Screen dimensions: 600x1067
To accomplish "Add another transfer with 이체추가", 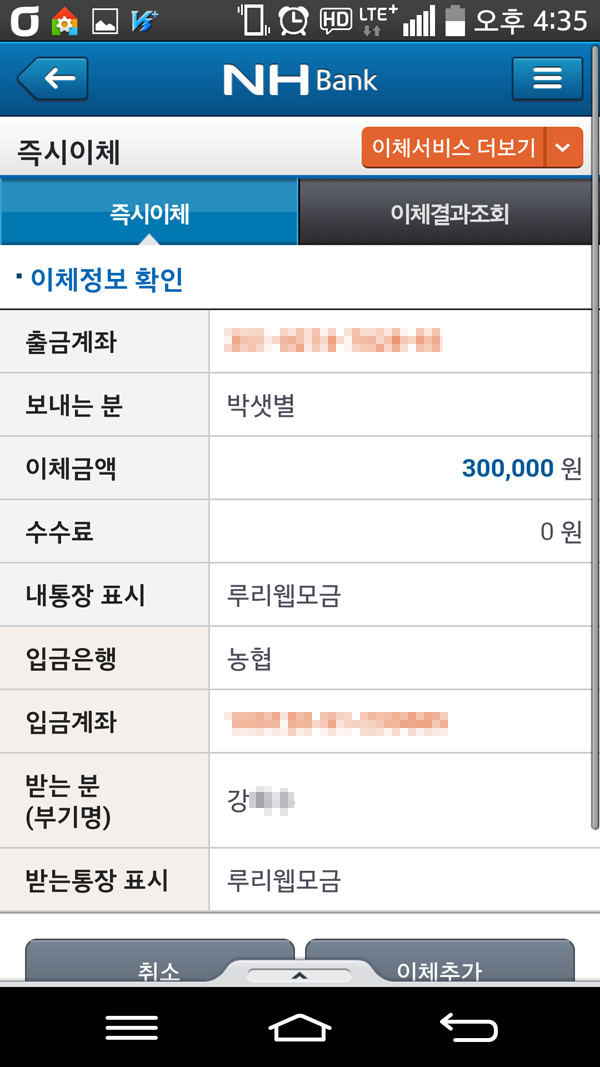I will tap(439, 960).
